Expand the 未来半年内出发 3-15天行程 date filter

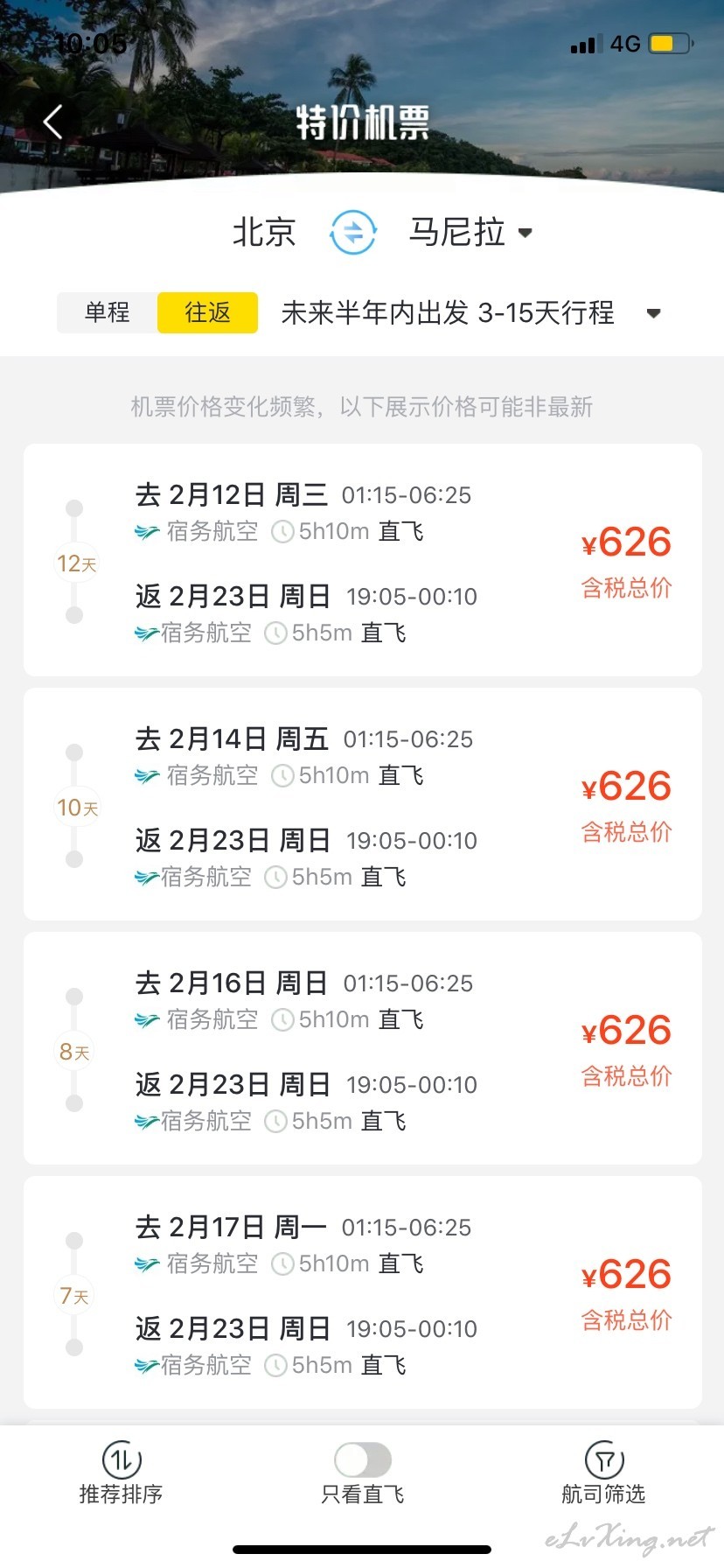pos(470,312)
